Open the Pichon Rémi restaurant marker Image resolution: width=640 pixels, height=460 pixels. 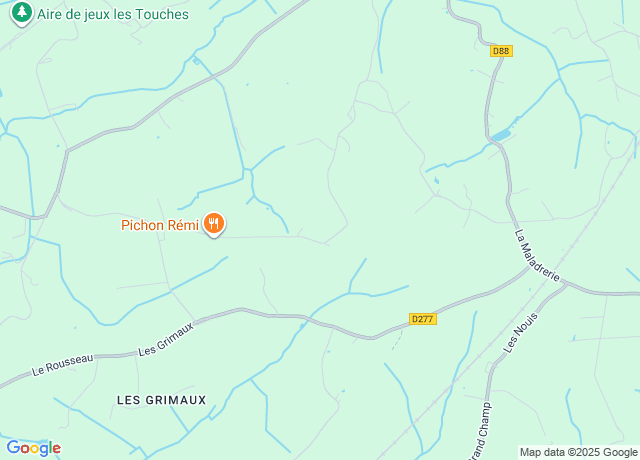coord(213,225)
